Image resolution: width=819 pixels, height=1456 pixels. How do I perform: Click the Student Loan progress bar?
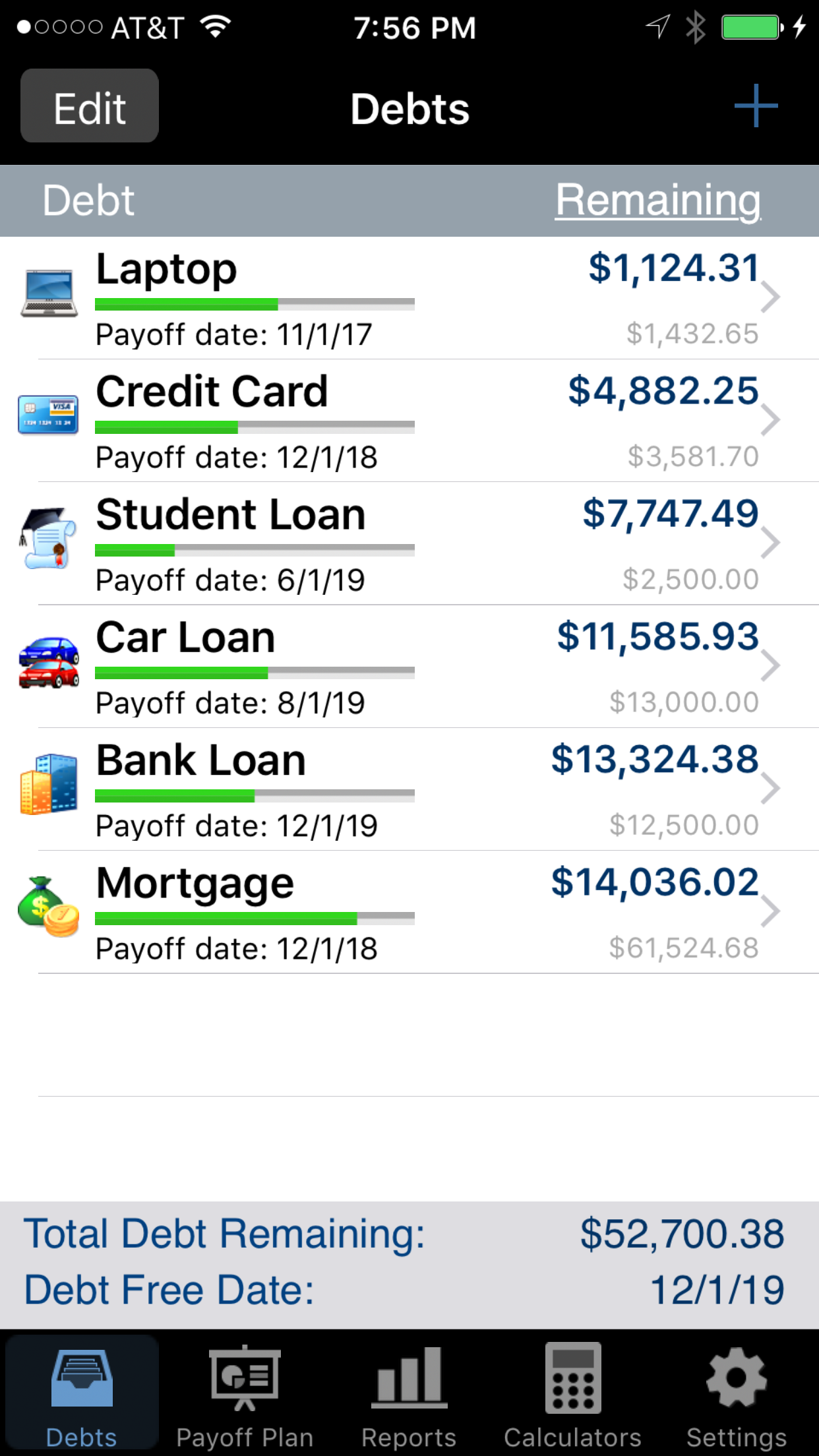[x=254, y=549]
